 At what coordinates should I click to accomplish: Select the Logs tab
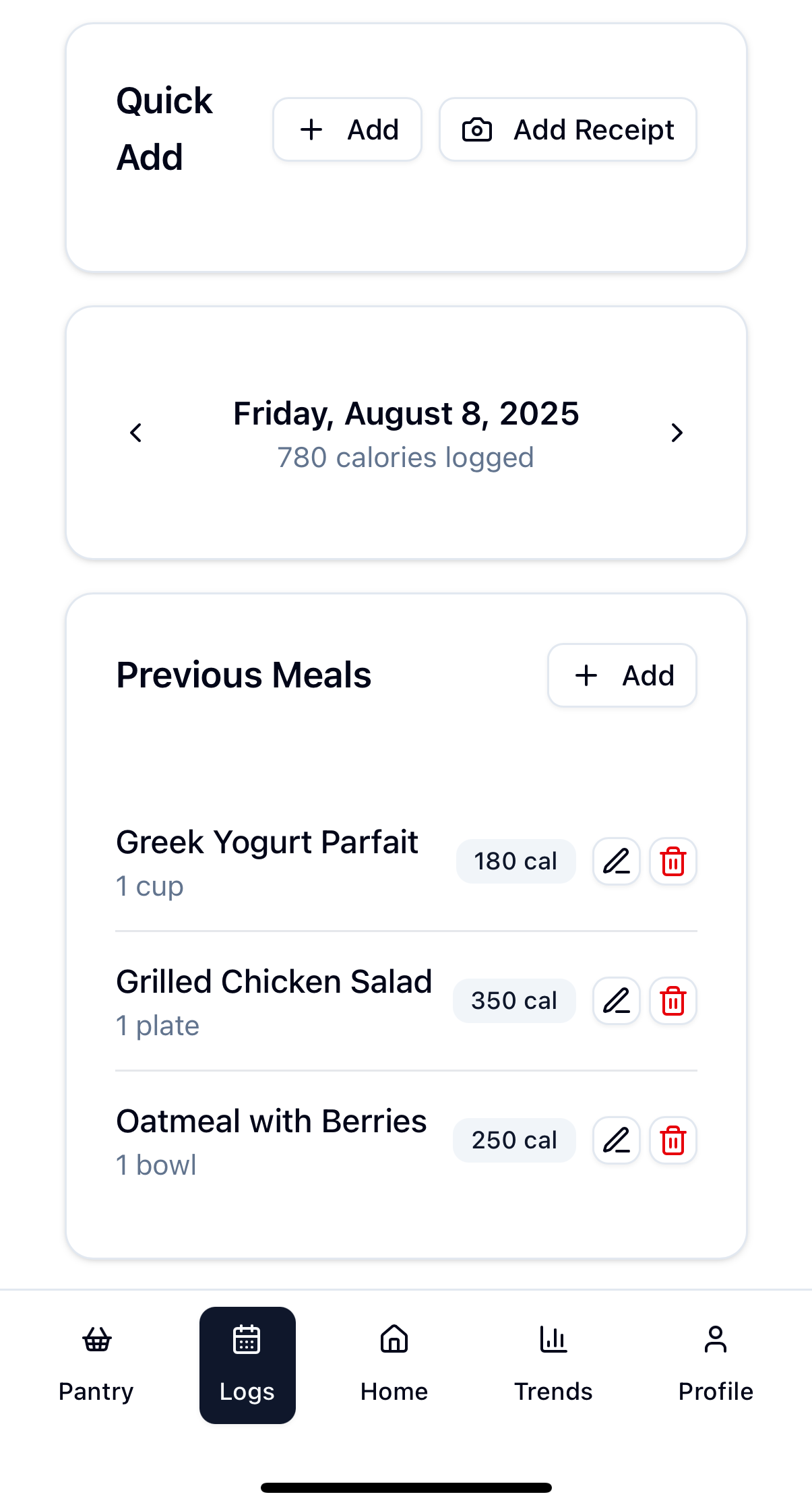point(247,1365)
